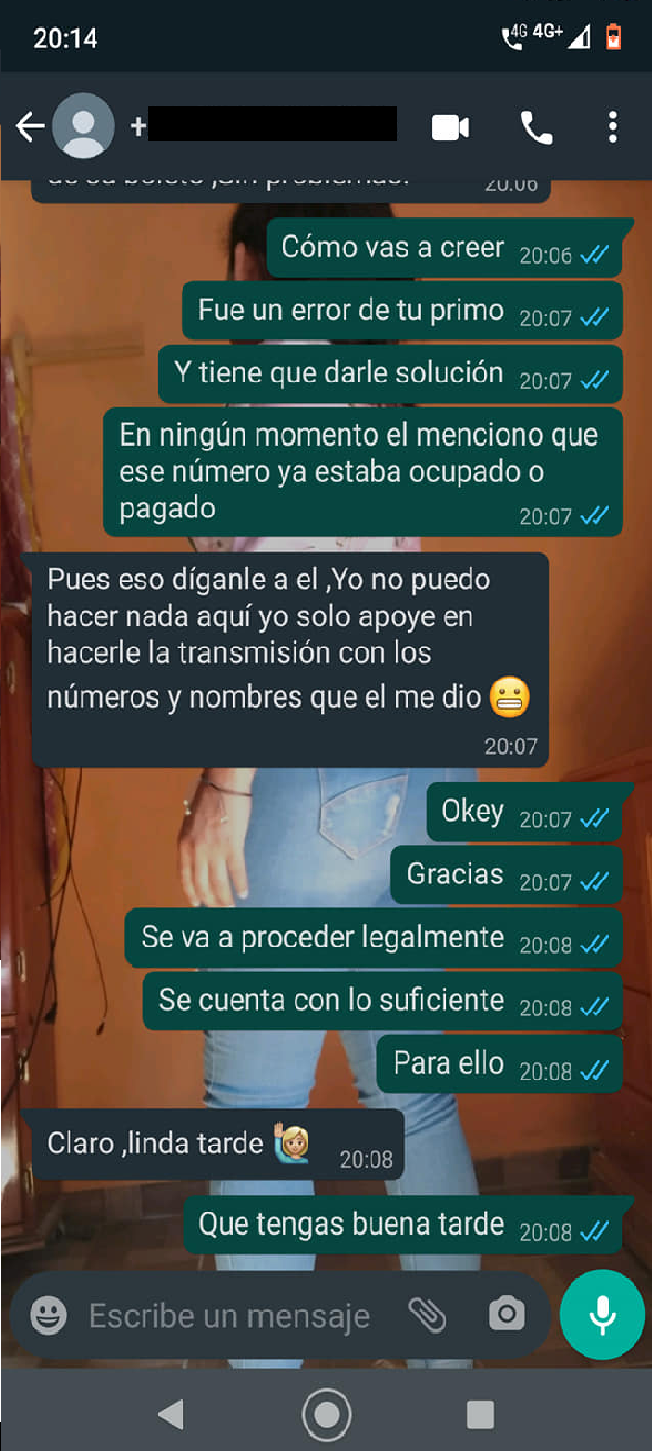The image size is (652, 1451).
Task: Start a voice call
Action: point(536,127)
